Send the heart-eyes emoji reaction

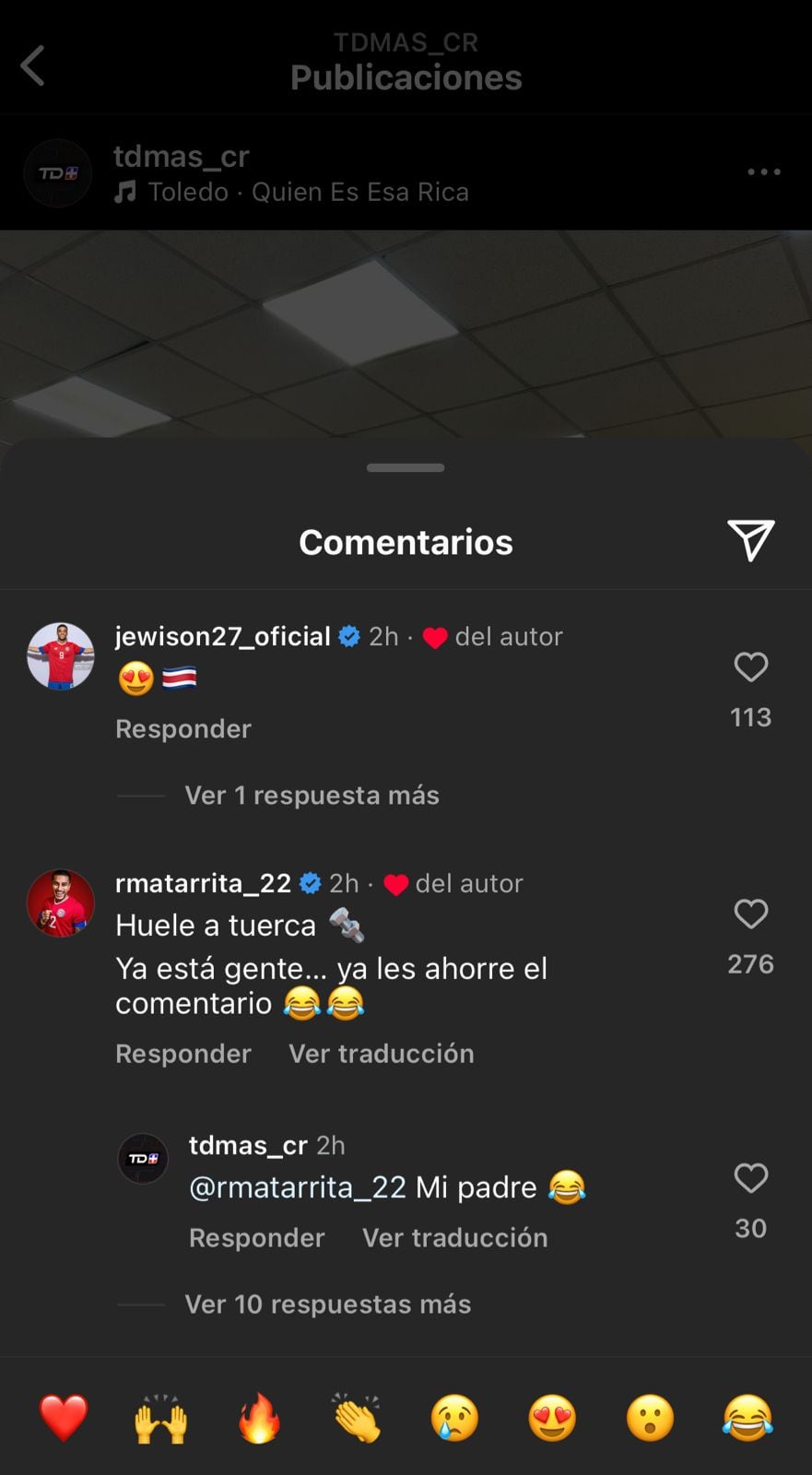pyautogui.click(x=552, y=1418)
